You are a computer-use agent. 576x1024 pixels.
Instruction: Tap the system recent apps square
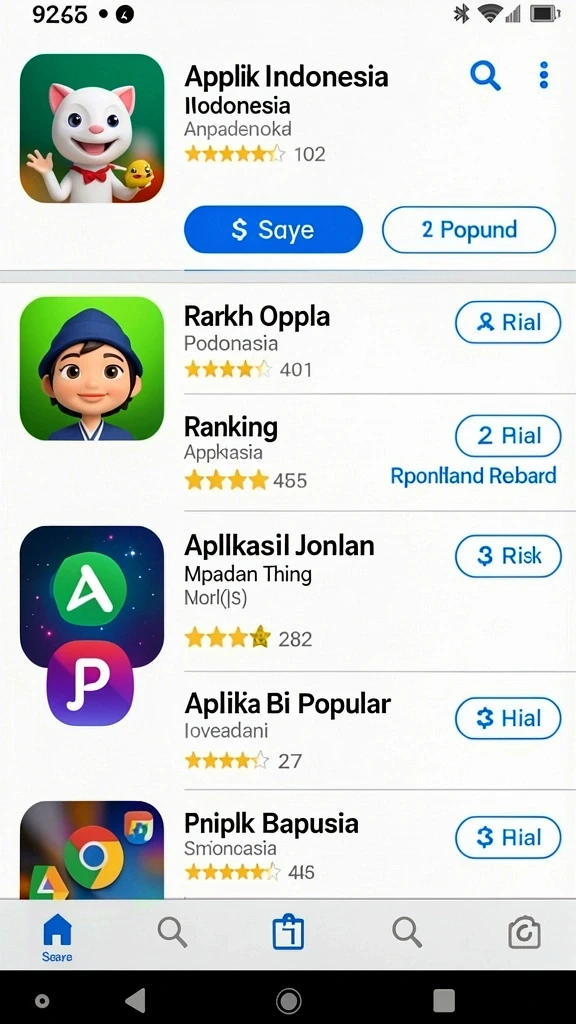tap(444, 1000)
